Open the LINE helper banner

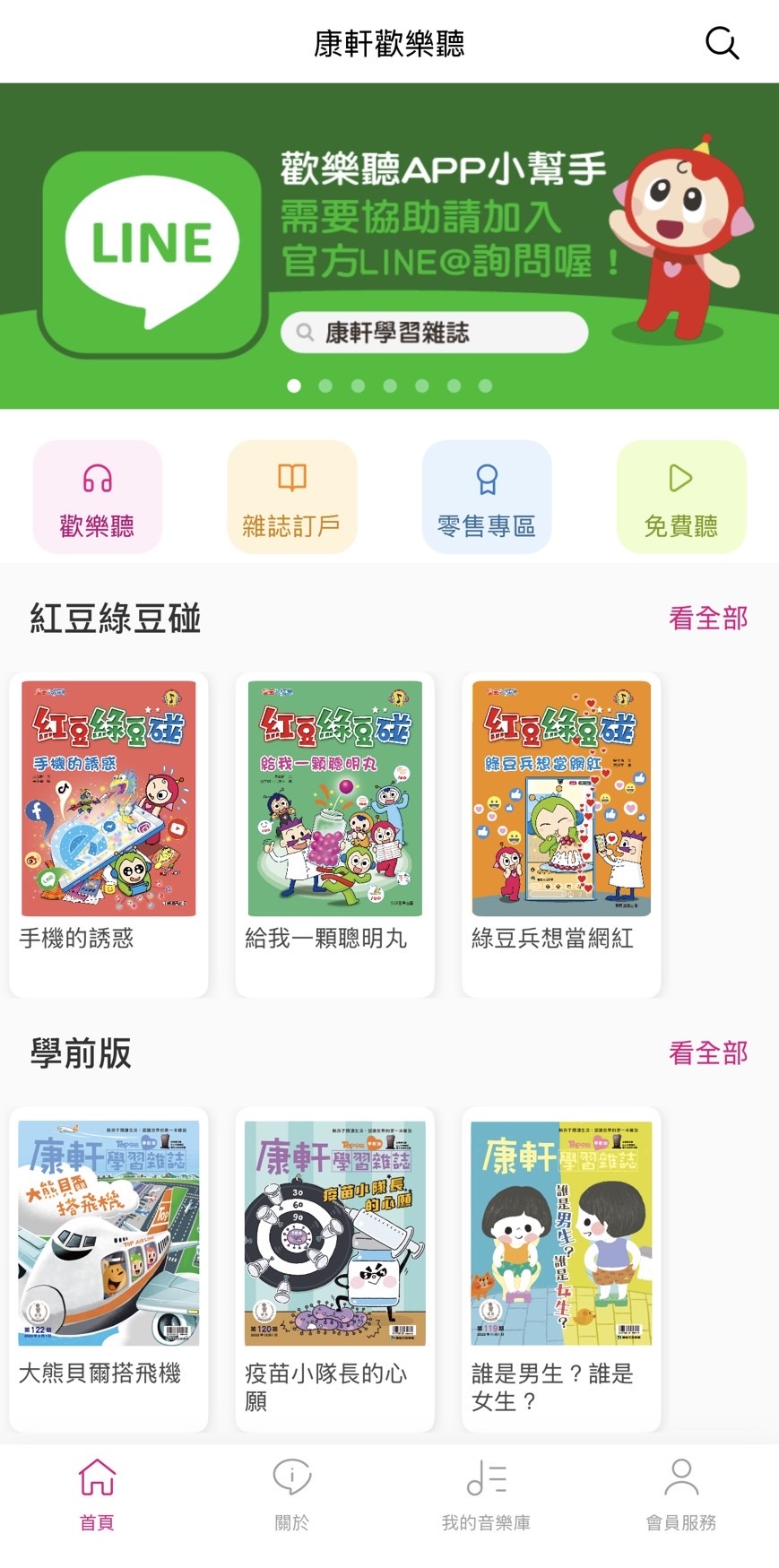pos(389,242)
